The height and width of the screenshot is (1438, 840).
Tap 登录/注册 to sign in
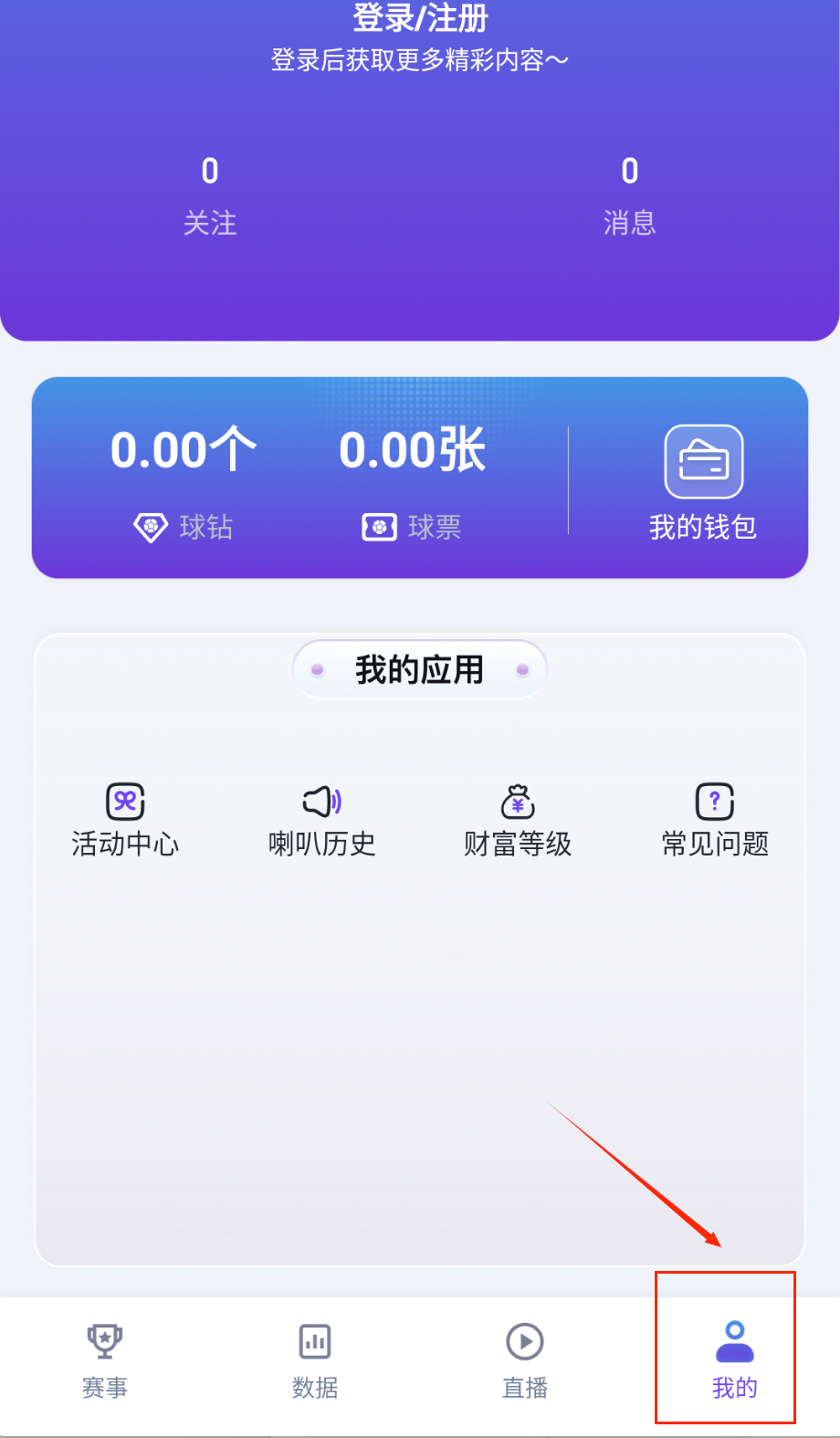click(x=420, y=18)
